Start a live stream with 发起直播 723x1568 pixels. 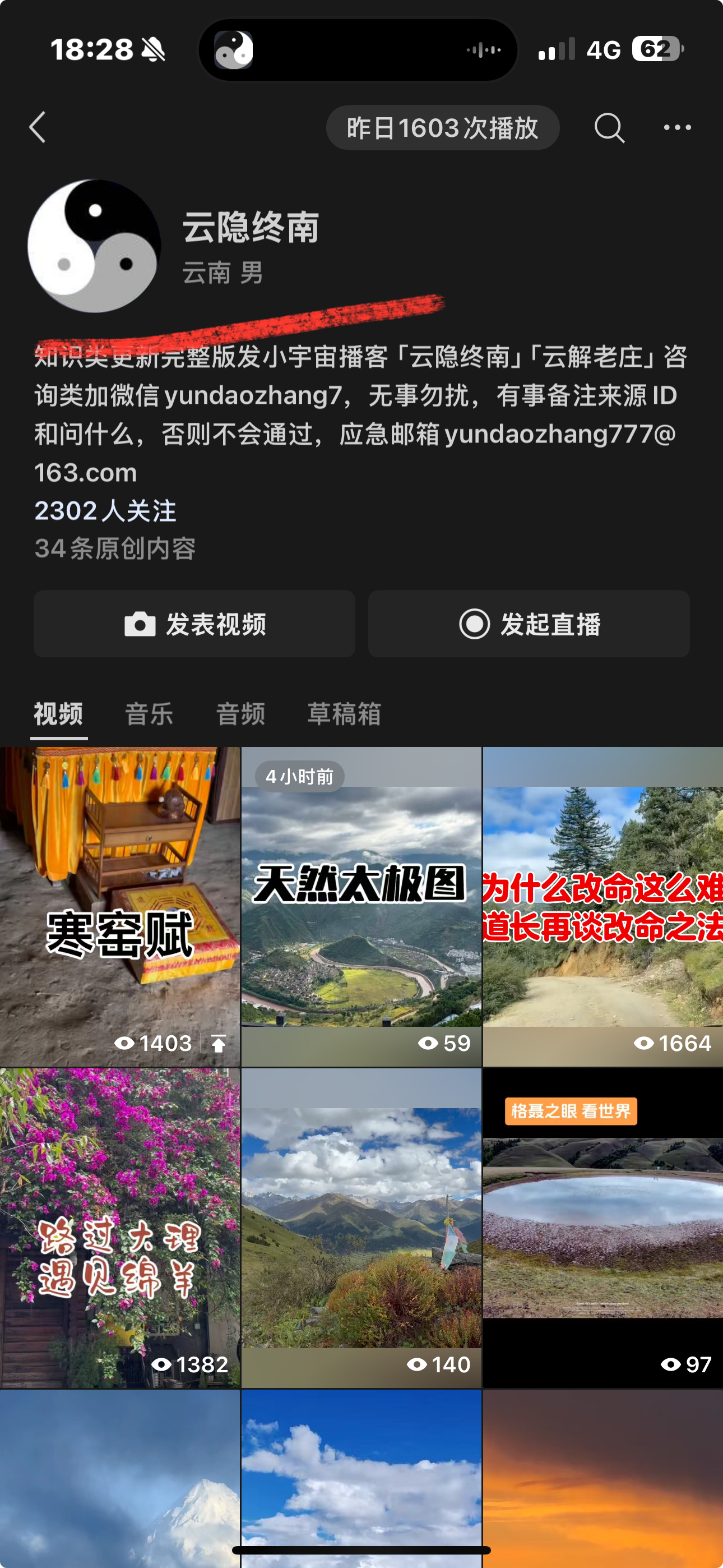tap(529, 624)
